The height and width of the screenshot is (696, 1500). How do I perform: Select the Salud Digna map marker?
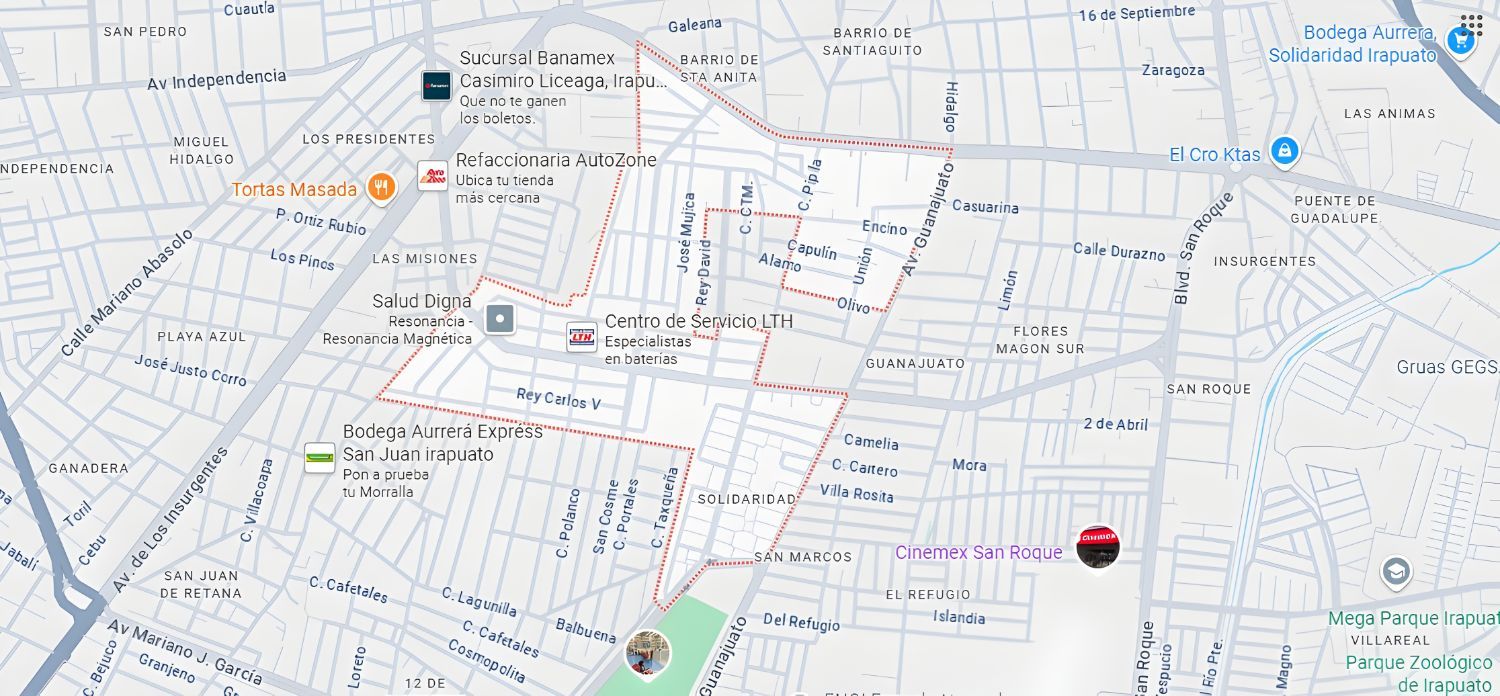500,320
